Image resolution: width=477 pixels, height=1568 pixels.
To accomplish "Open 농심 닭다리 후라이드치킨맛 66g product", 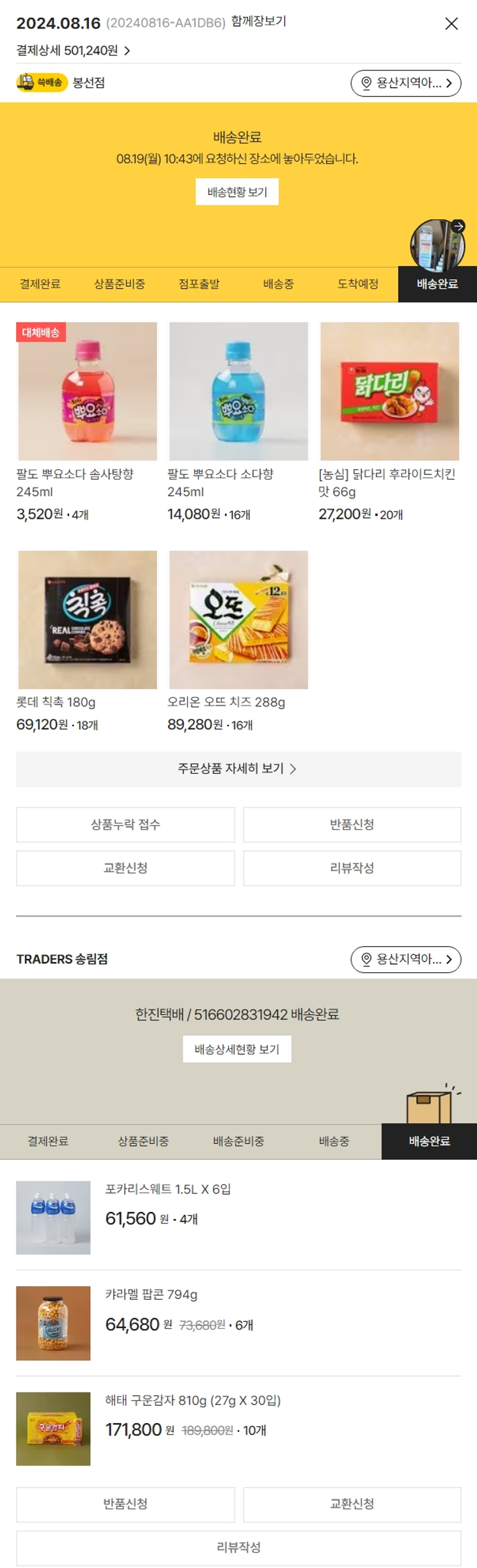I will [389, 391].
